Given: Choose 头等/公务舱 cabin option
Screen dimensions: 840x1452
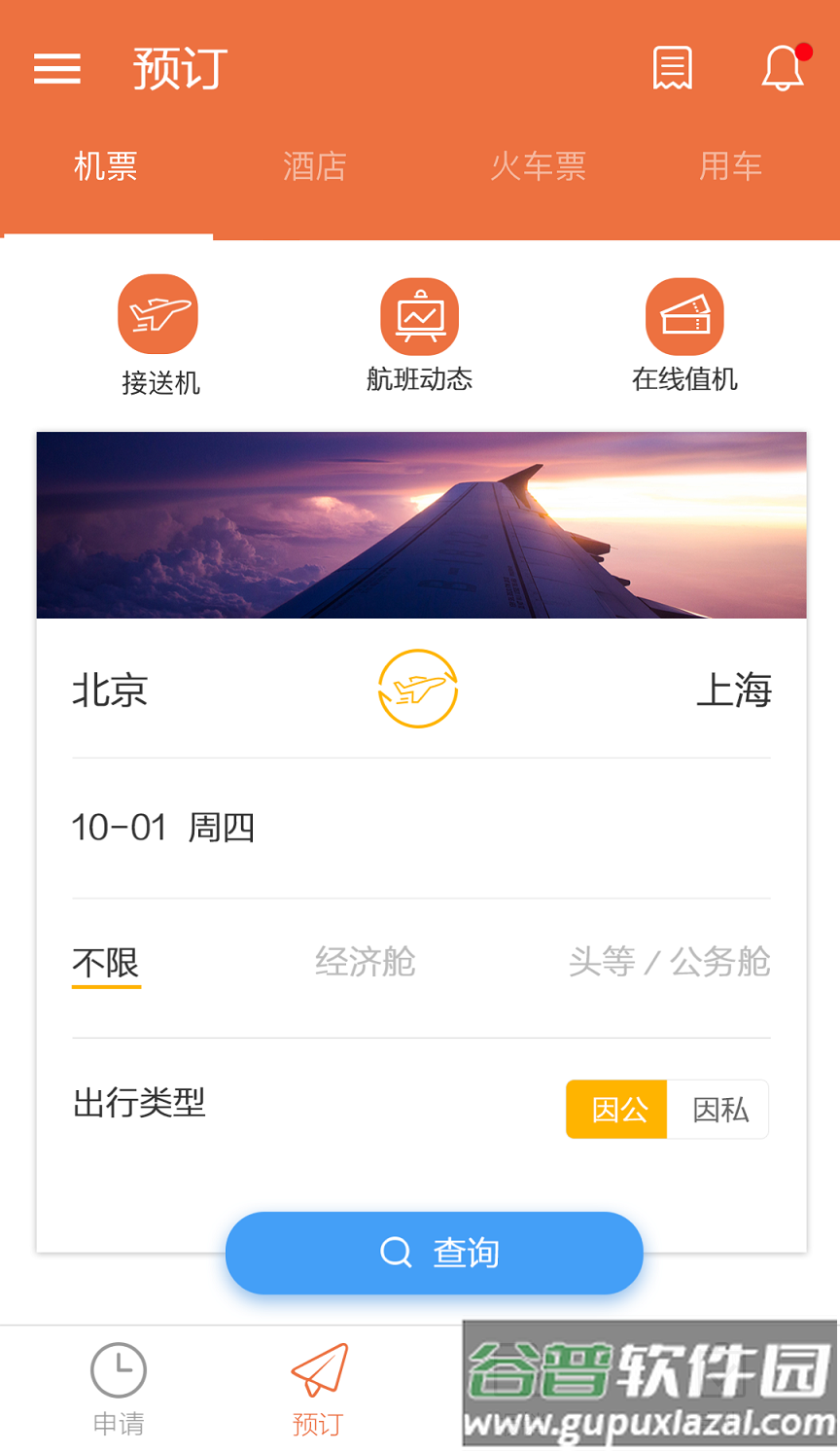Looking at the screenshot, I should [671, 962].
